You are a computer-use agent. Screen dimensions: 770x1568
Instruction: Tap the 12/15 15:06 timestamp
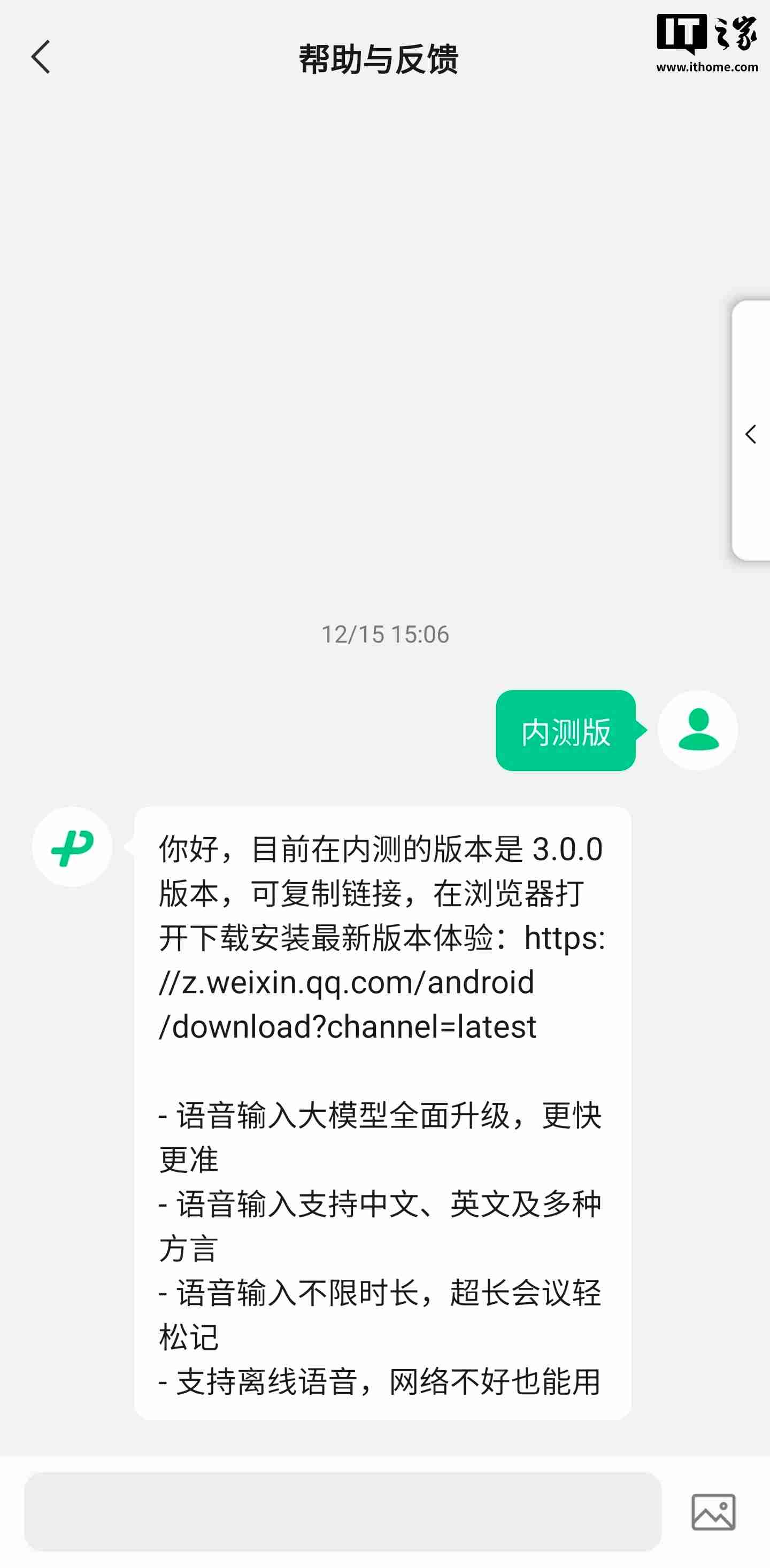(x=384, y=634)
